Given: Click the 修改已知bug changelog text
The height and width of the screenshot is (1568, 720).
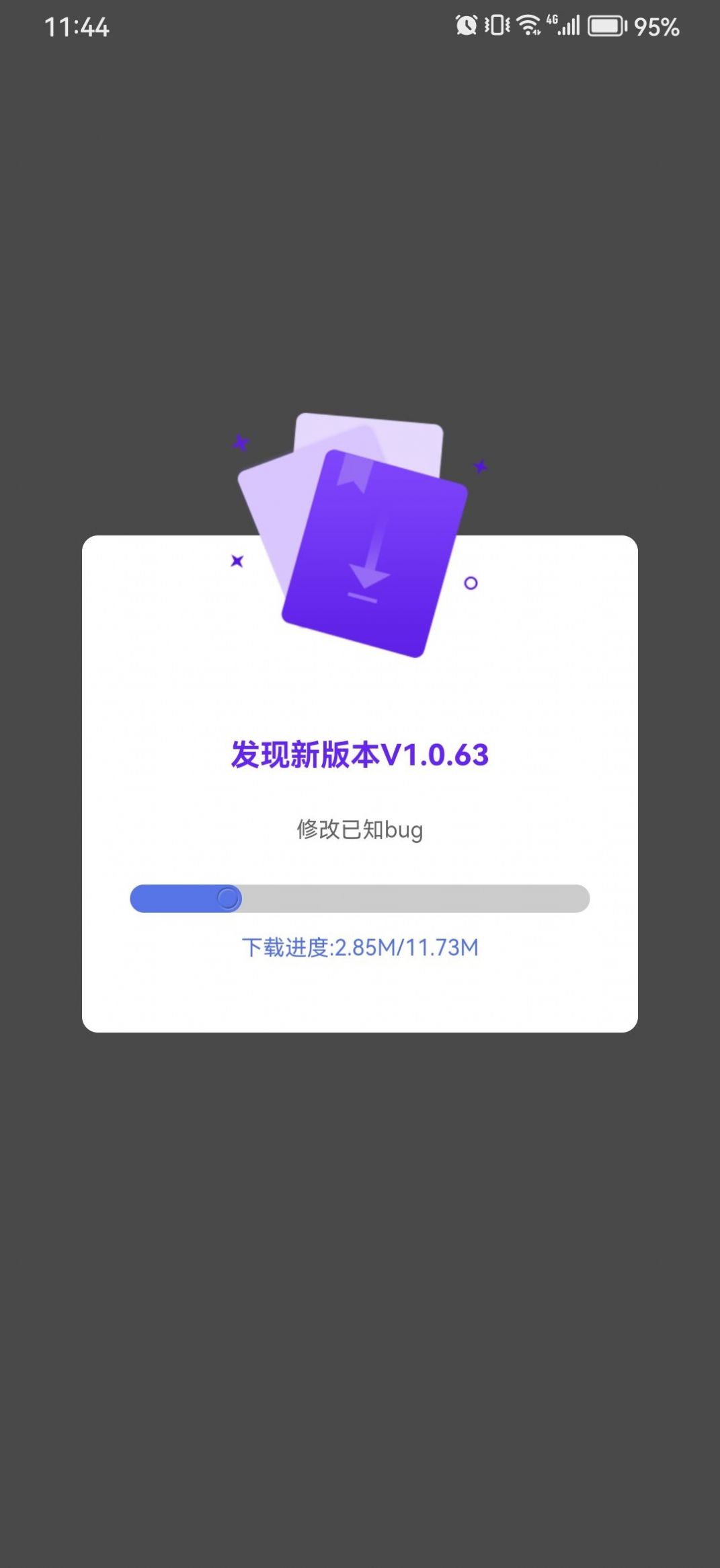Looking at the screenshot, I should point(360,830).
